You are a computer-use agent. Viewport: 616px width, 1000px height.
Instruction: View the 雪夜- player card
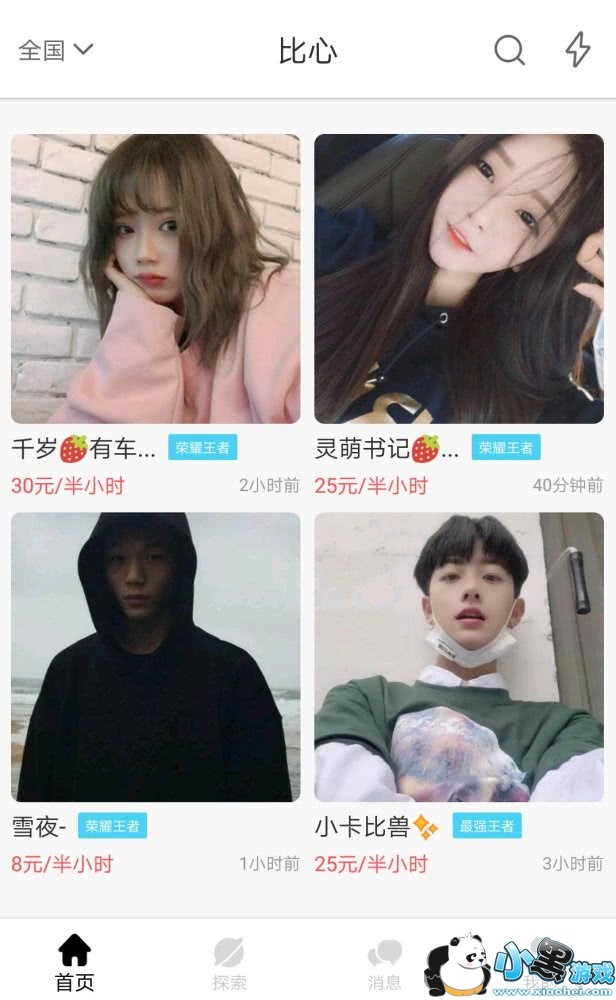pos(156,694)
